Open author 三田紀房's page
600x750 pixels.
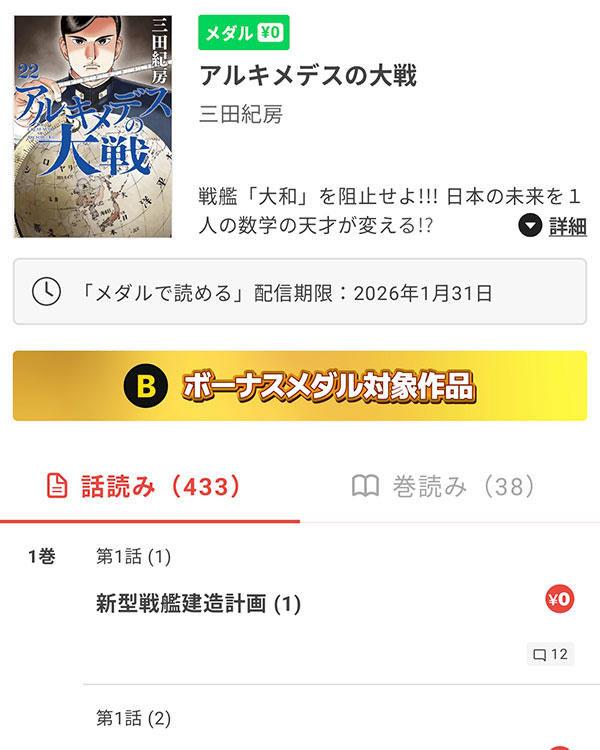point(241,114)
